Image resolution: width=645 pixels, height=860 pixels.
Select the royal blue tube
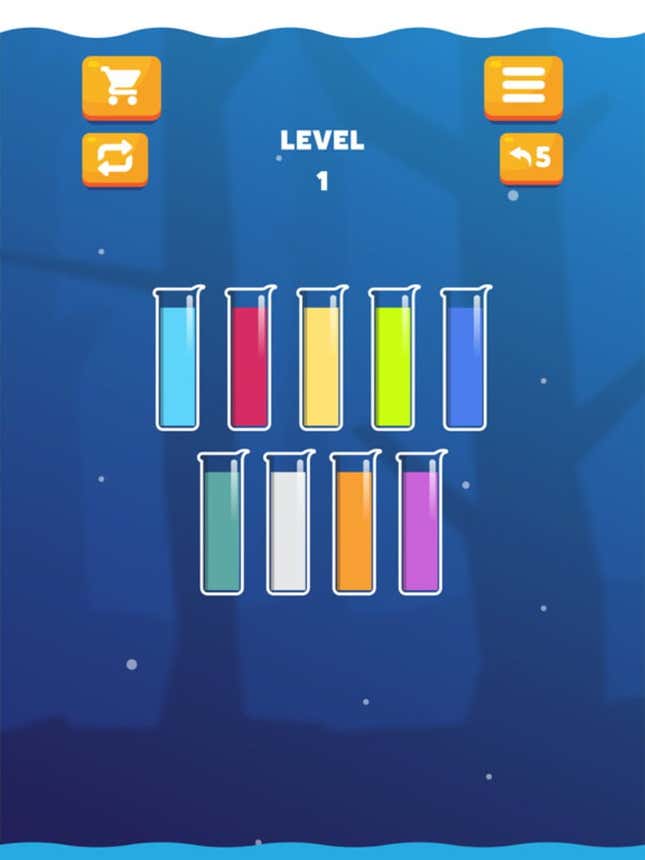pyautogui.click(x=465, y=360)
